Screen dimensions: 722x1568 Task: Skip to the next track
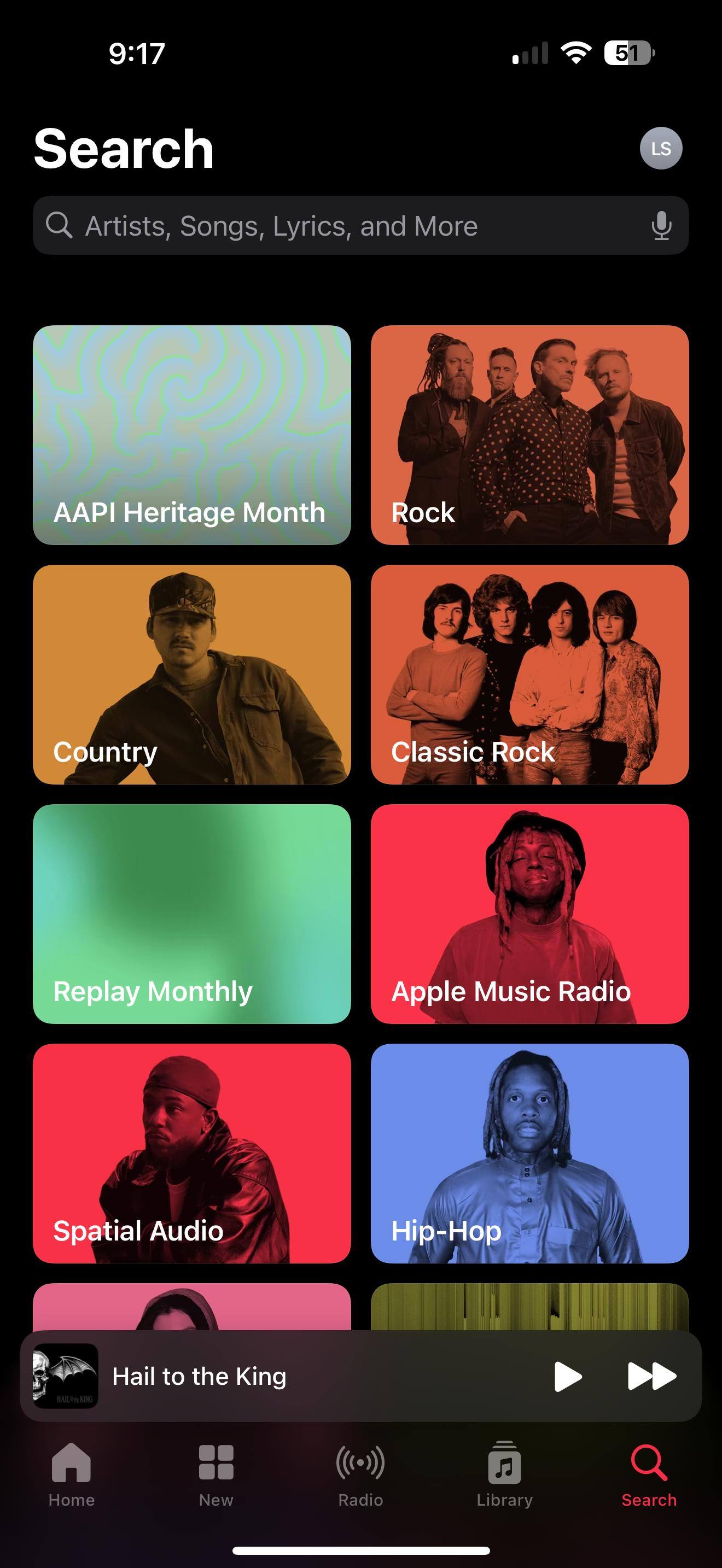pyautogui.click(x=651, y=1376)
